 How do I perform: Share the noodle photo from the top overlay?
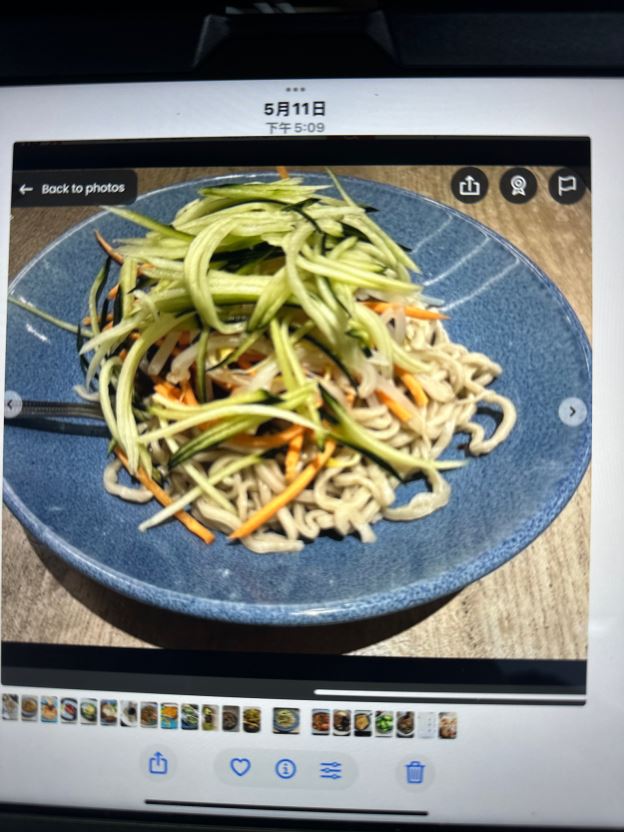[469, 185]
